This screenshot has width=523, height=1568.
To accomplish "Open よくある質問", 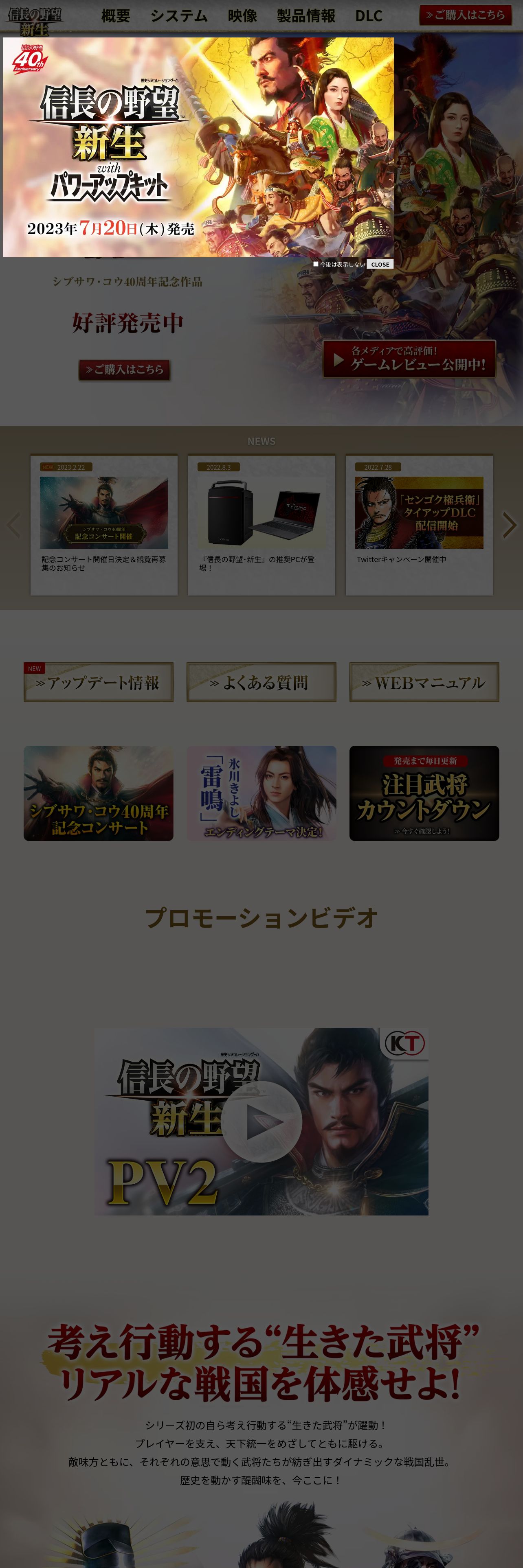I will [261, 682].
